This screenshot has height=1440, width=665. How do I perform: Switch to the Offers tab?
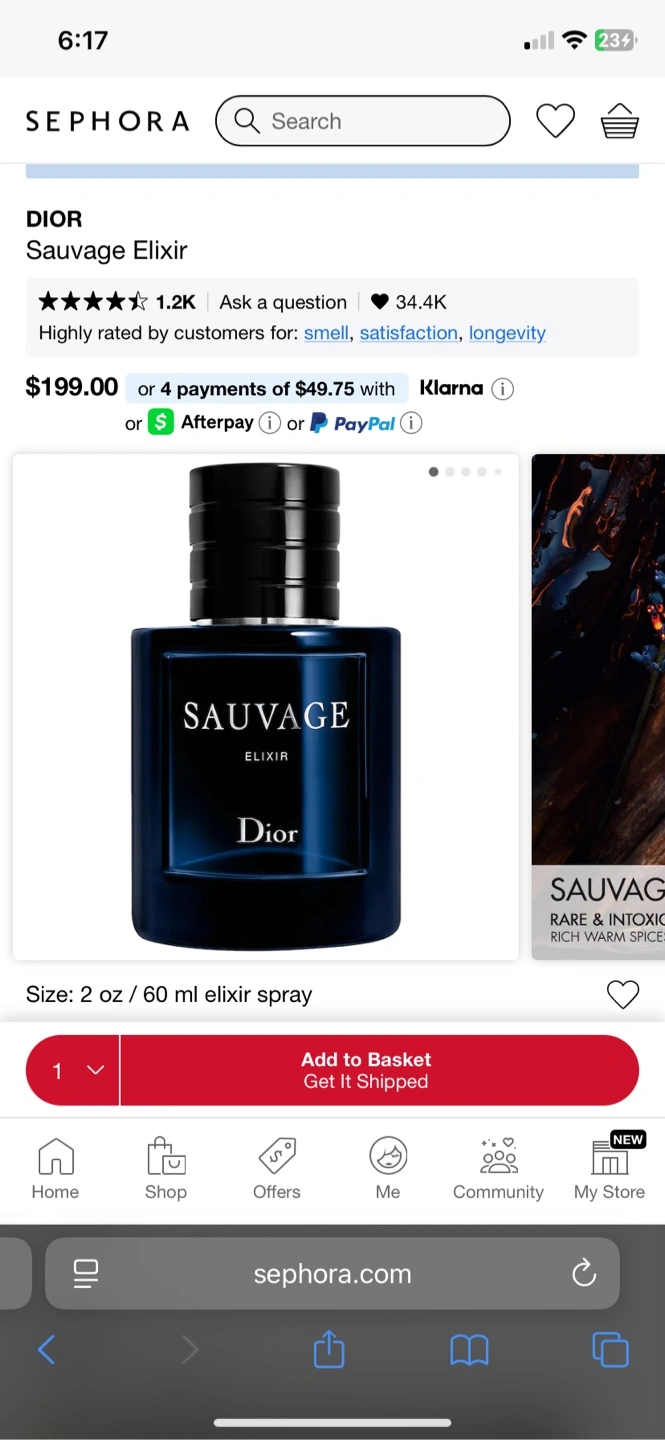pos(277,1168)
